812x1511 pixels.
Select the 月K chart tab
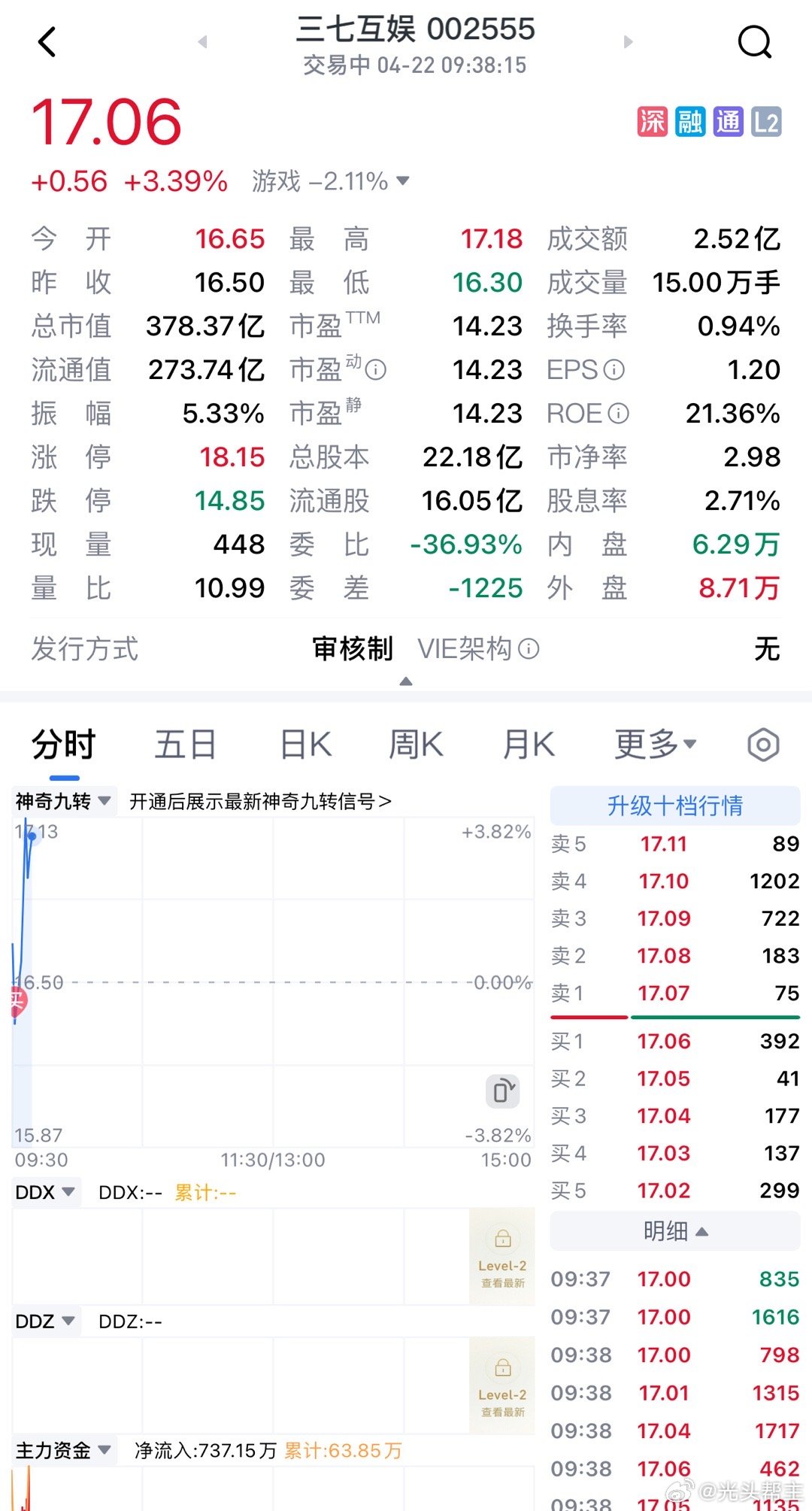click(x=529, y=745)
